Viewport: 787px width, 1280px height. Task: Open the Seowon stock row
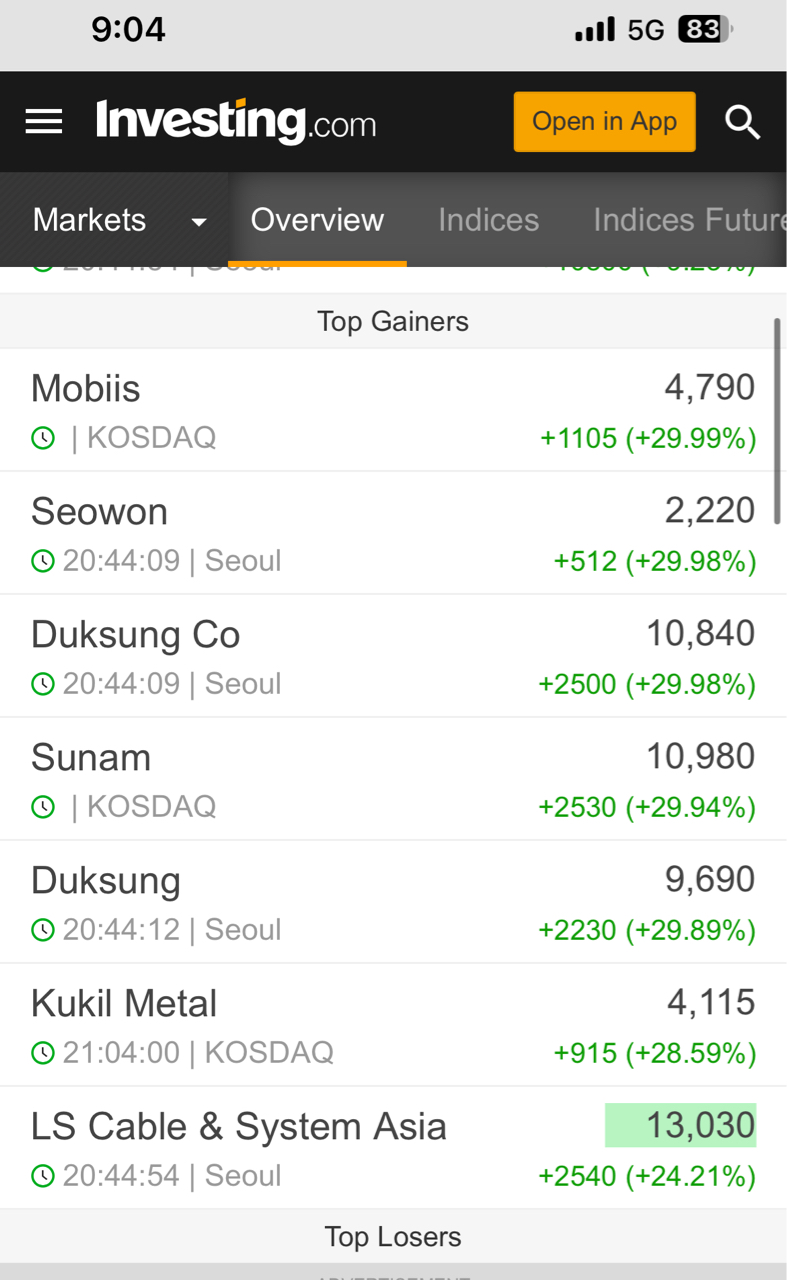pos(393,533)
